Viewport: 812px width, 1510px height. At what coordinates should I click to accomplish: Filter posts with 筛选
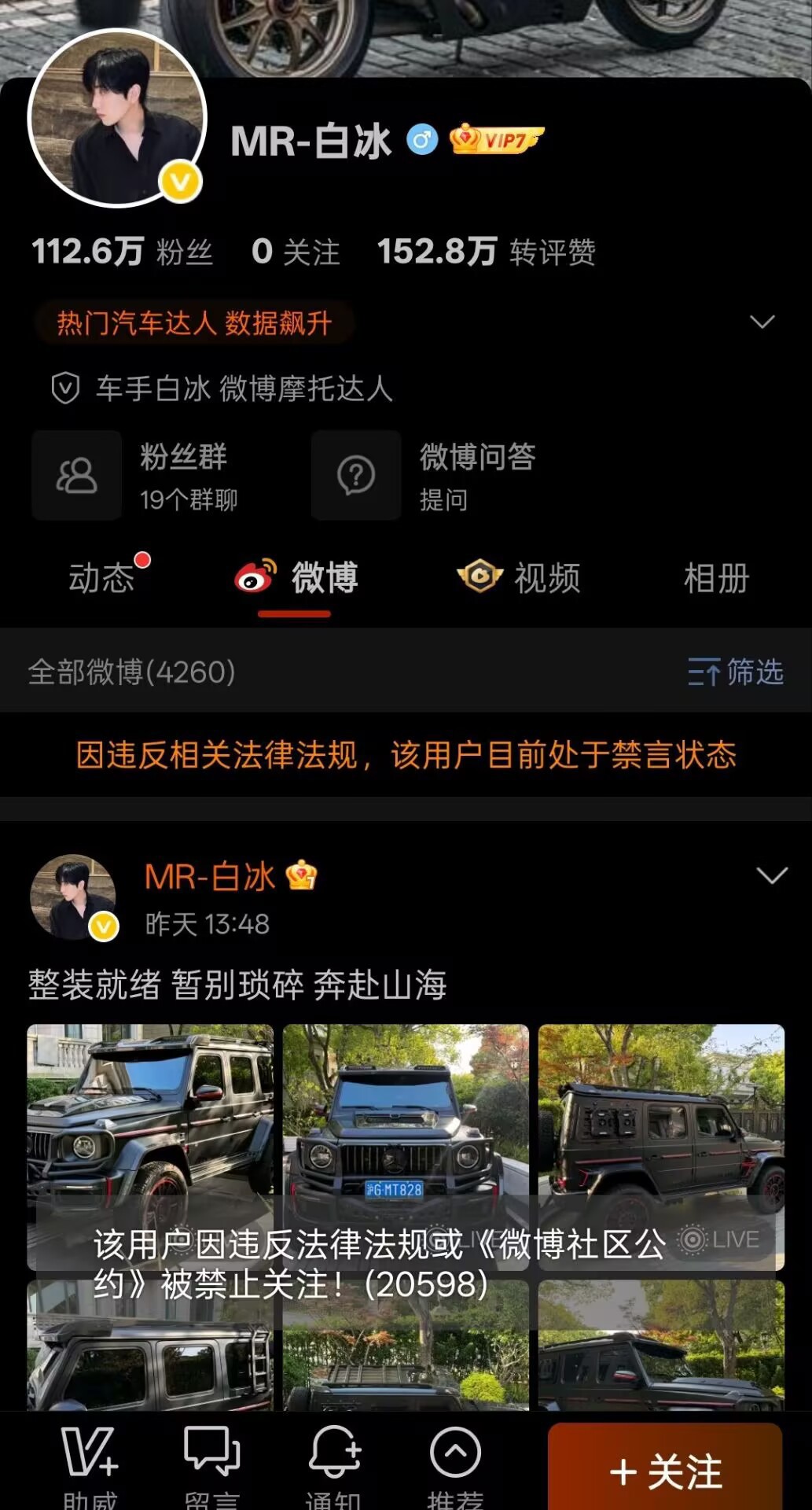pos(736,672)
